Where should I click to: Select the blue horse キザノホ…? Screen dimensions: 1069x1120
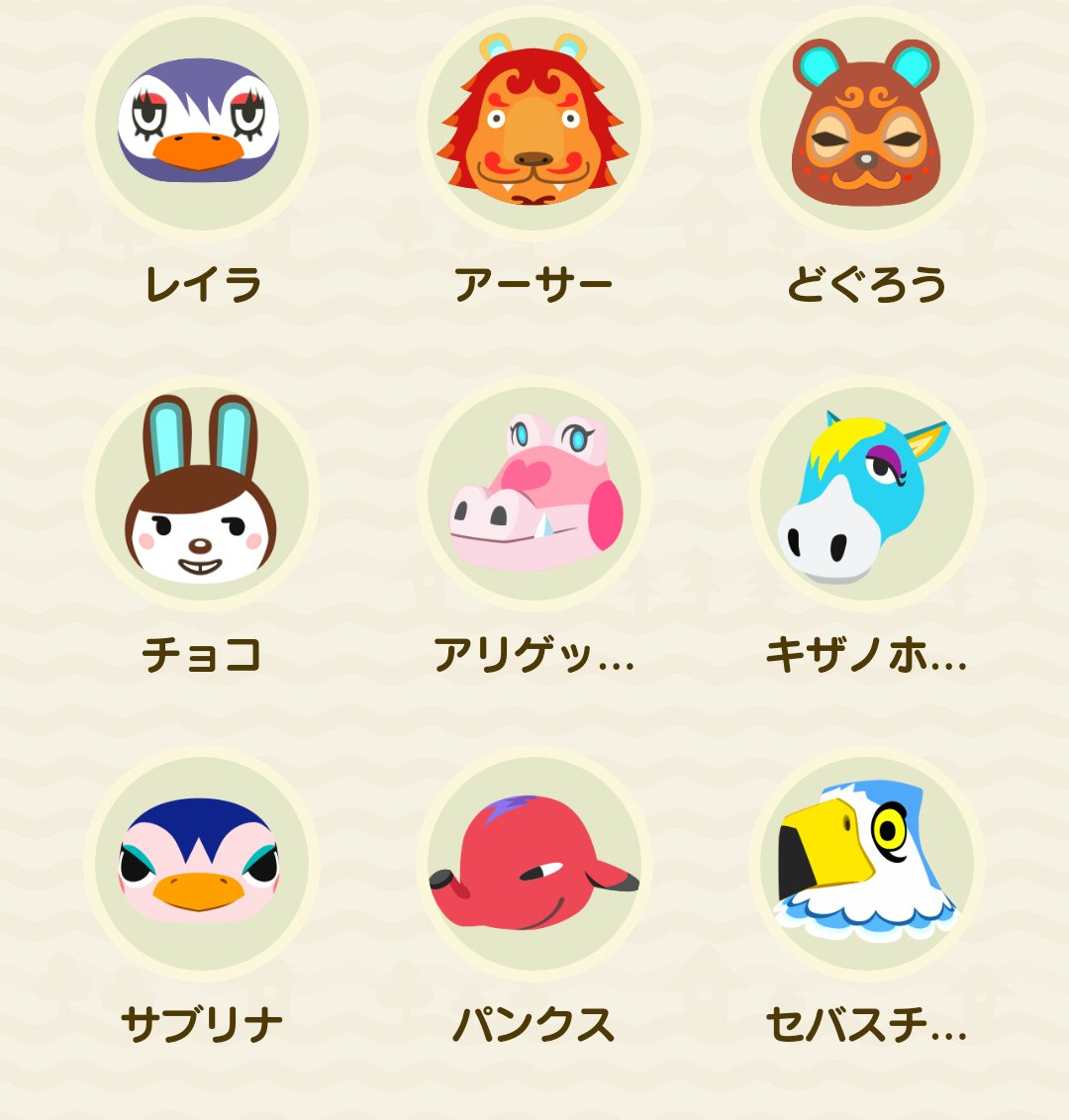pos(866,494)
